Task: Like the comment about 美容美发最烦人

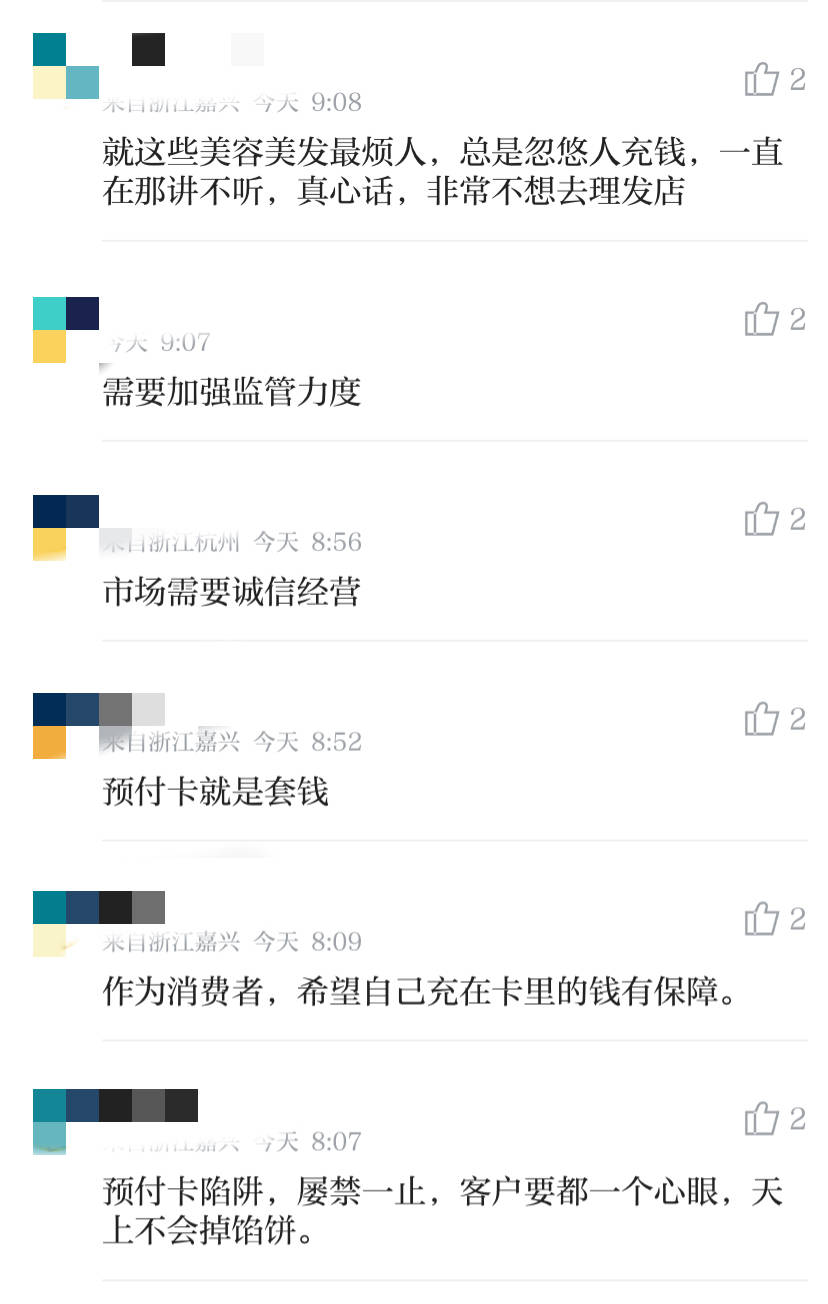Action: (x=762, y=79)
